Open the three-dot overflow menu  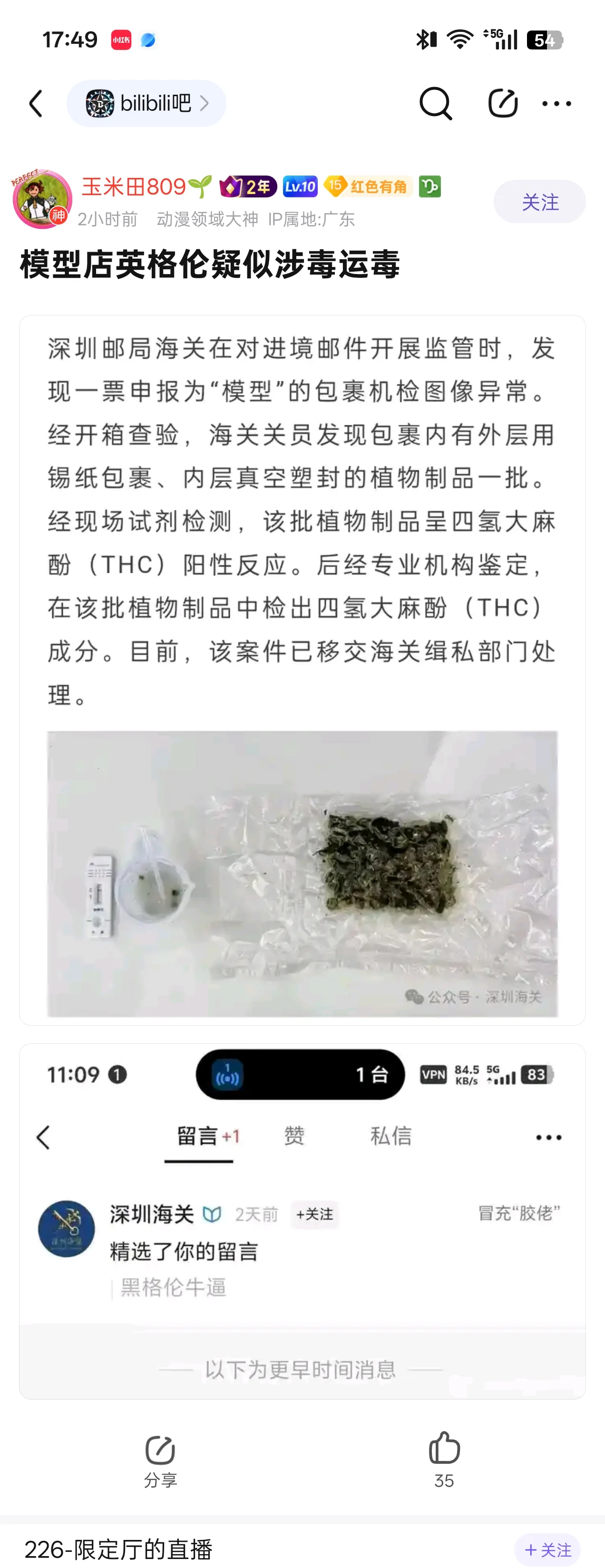point(556,104)
